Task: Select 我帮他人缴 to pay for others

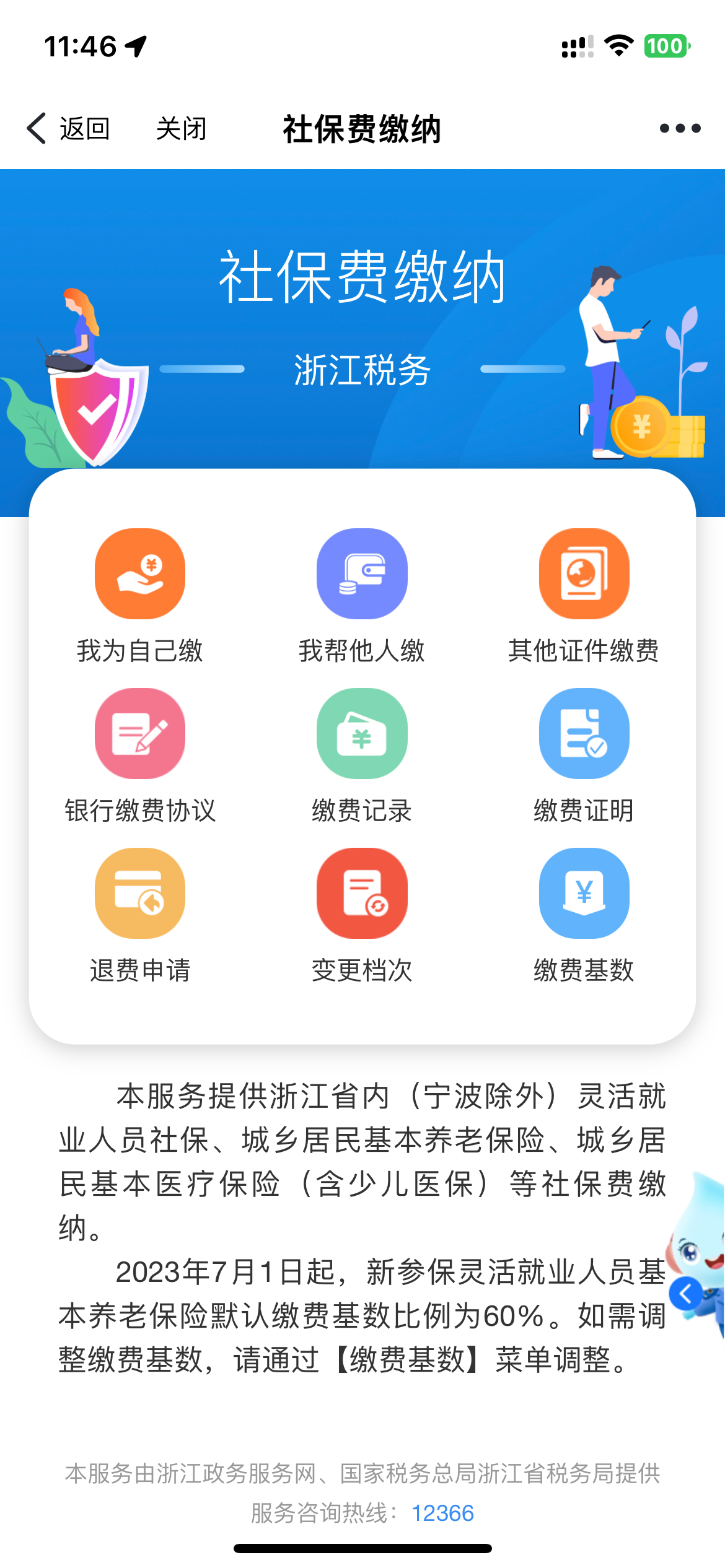Action: pos(362,575)
